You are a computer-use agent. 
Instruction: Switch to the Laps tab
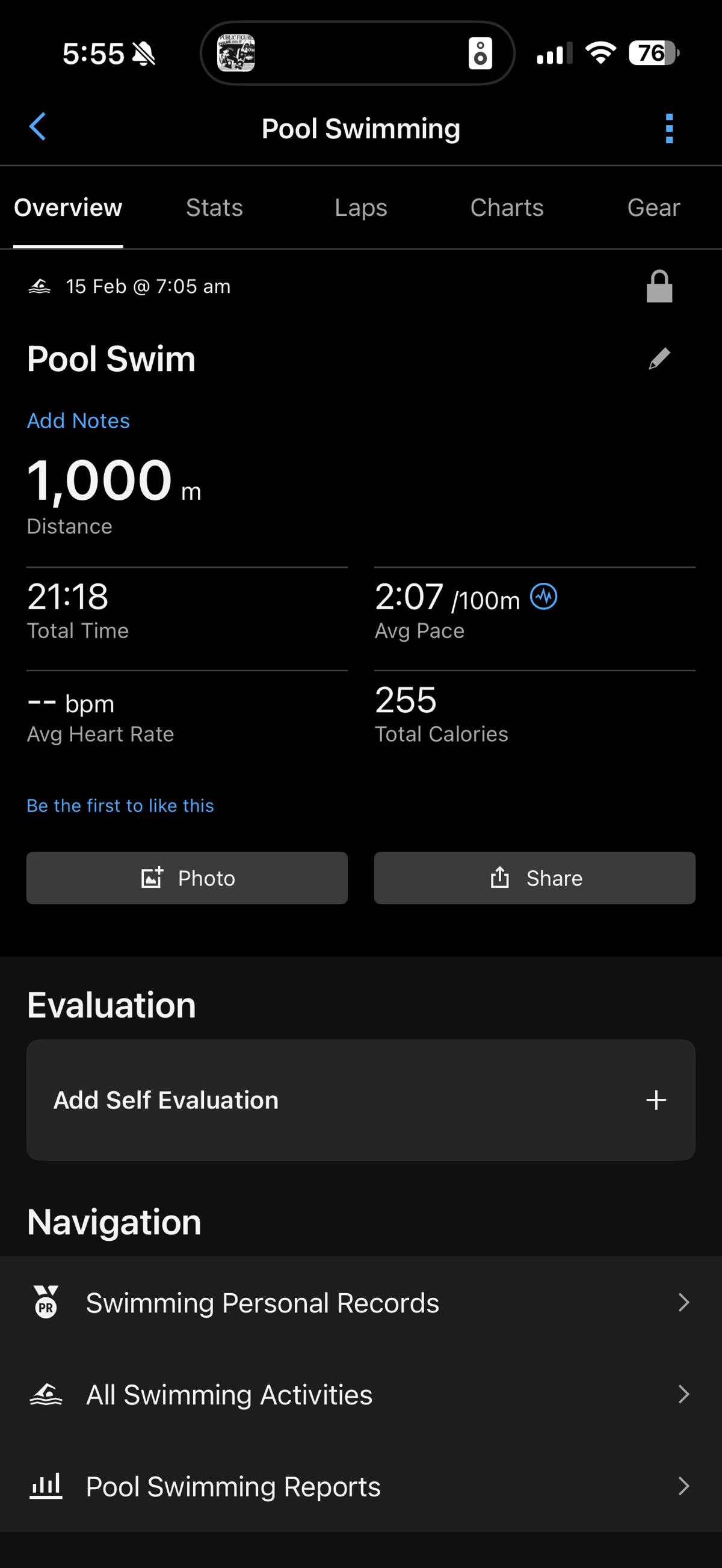(x=360, y=208)
